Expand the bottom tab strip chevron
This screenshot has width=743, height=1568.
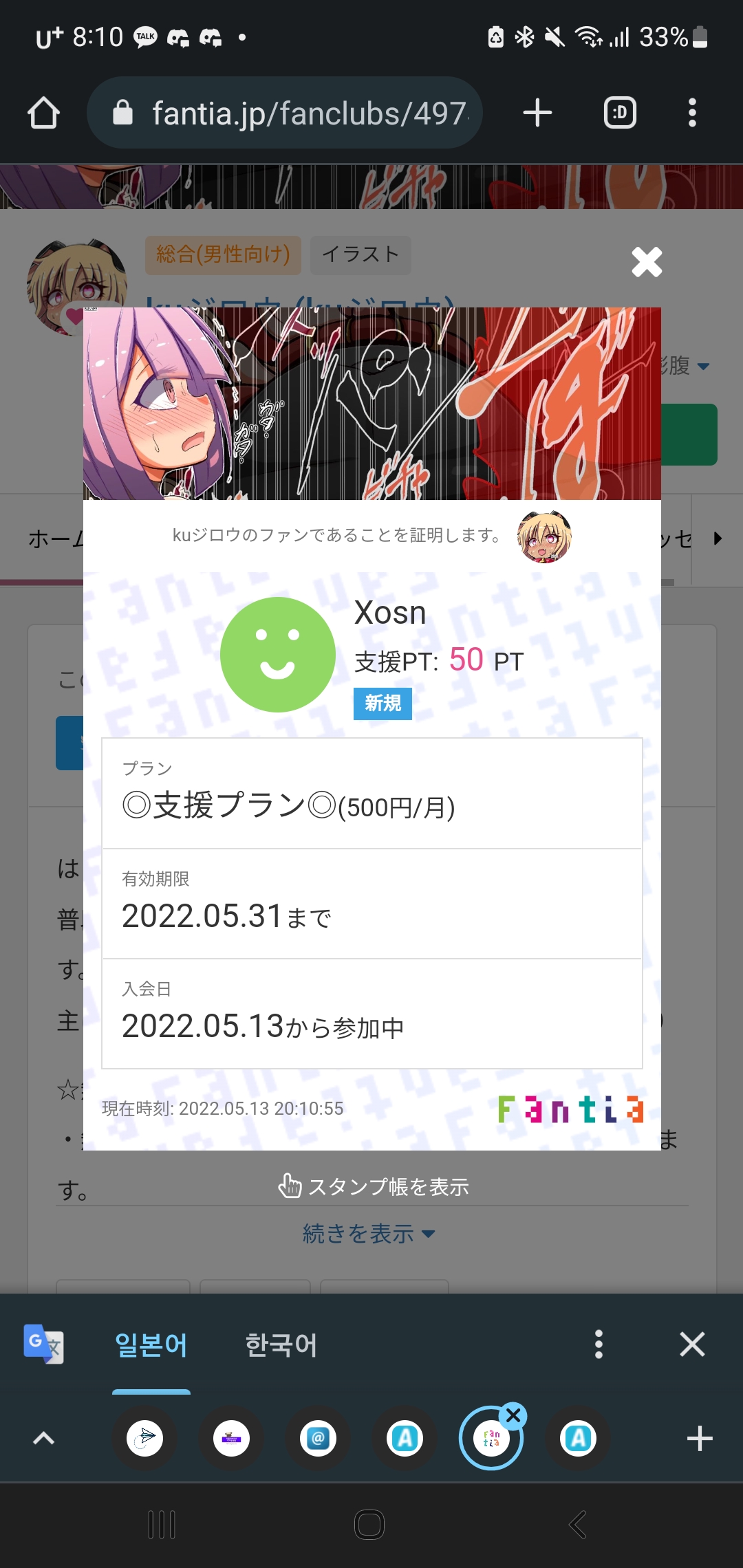43,1438
